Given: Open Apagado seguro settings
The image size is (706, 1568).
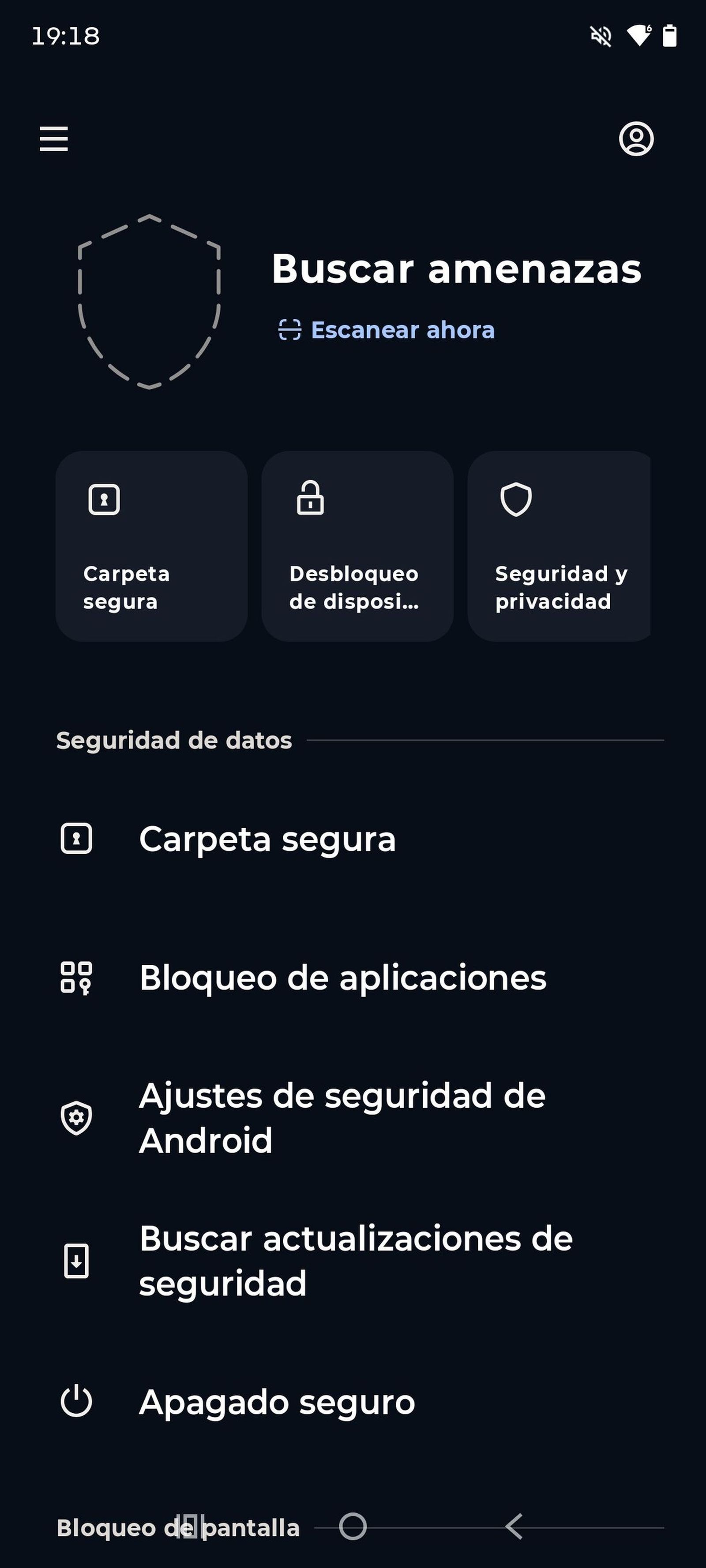Looking at the screenshot, I should 277,1401.
